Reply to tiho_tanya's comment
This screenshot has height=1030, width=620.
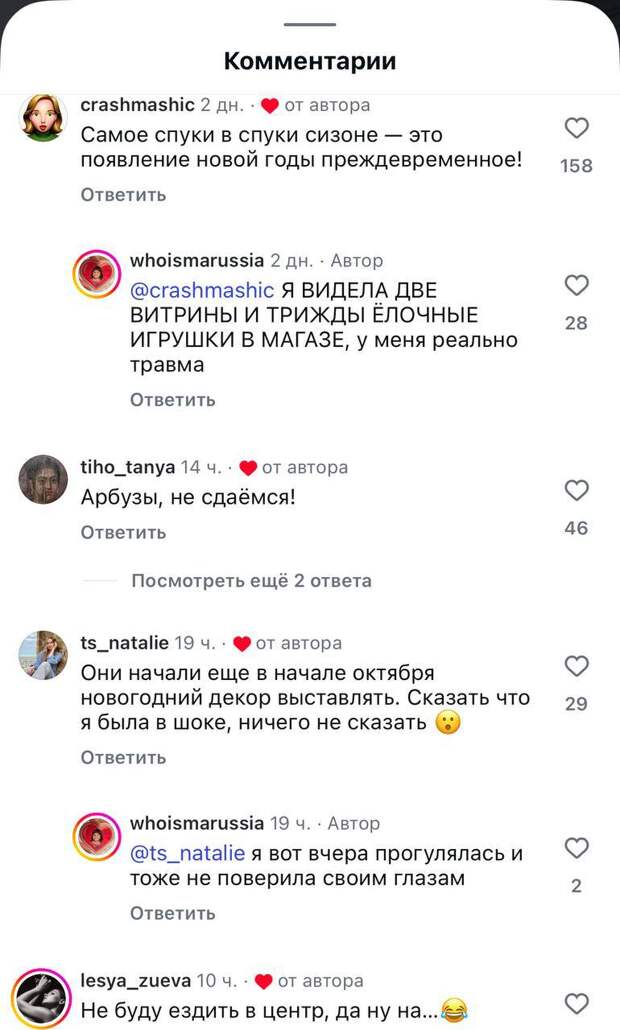pos(123,532)
